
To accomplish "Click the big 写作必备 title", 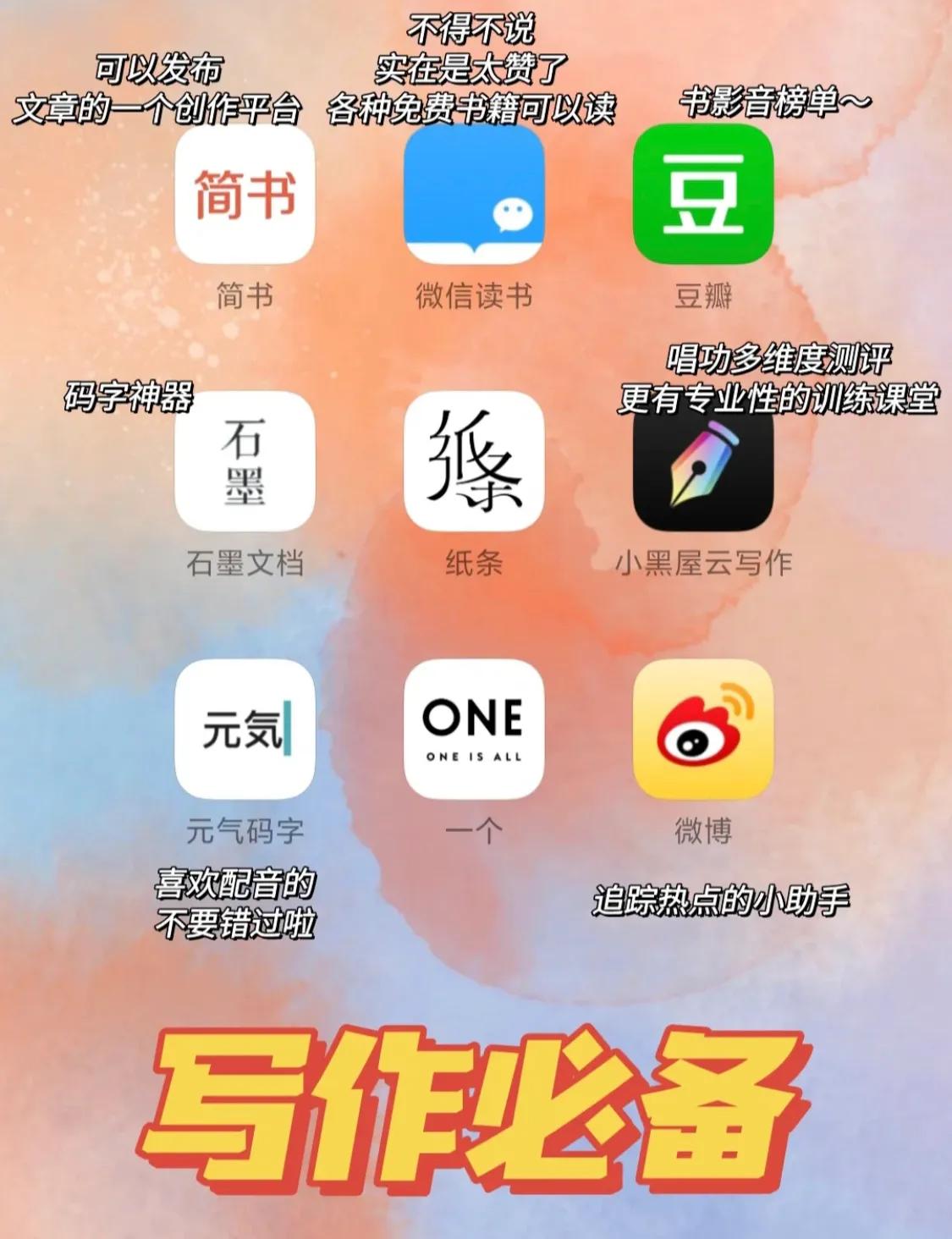I will click(x=476, y=1100).
